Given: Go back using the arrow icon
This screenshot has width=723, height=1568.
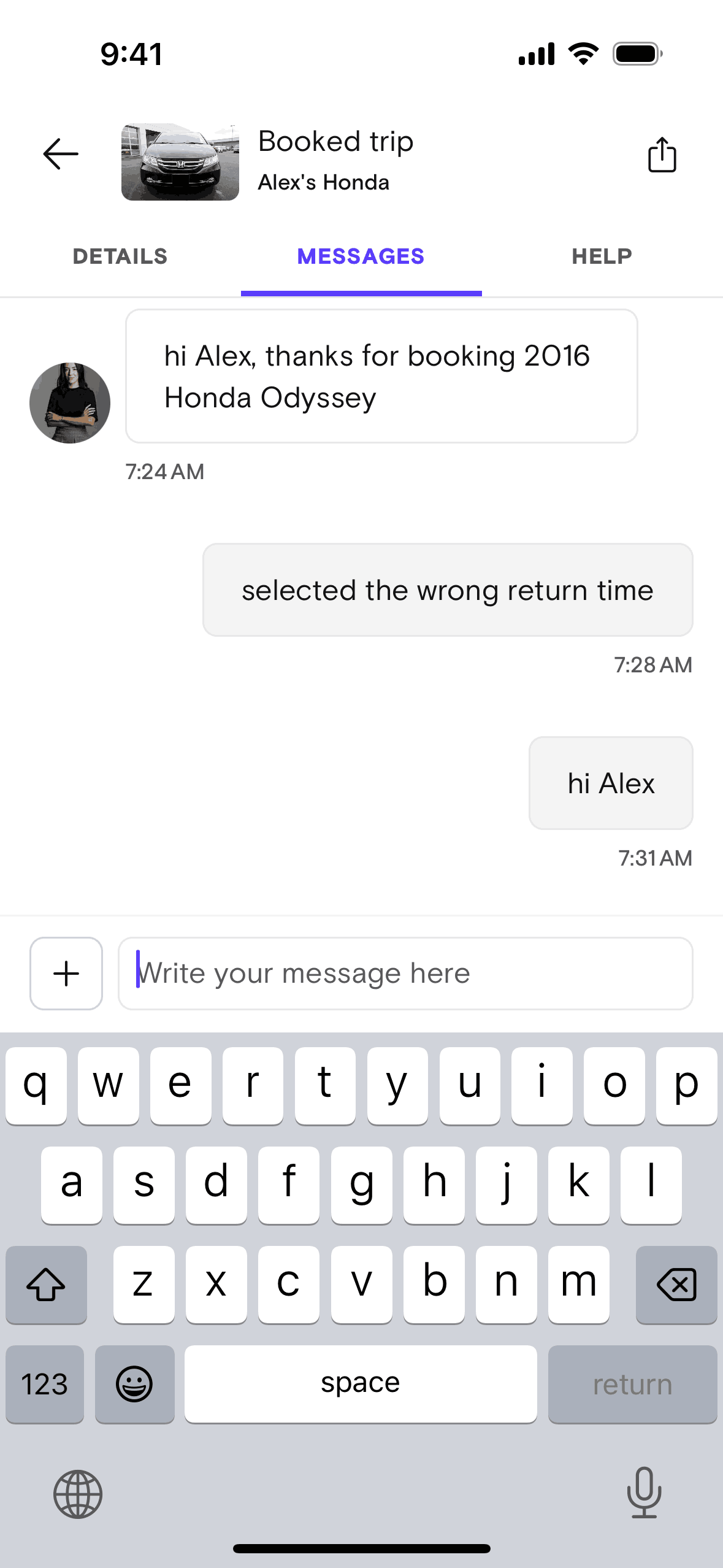Looking at the screenshot, I should [x=60, y=153].
